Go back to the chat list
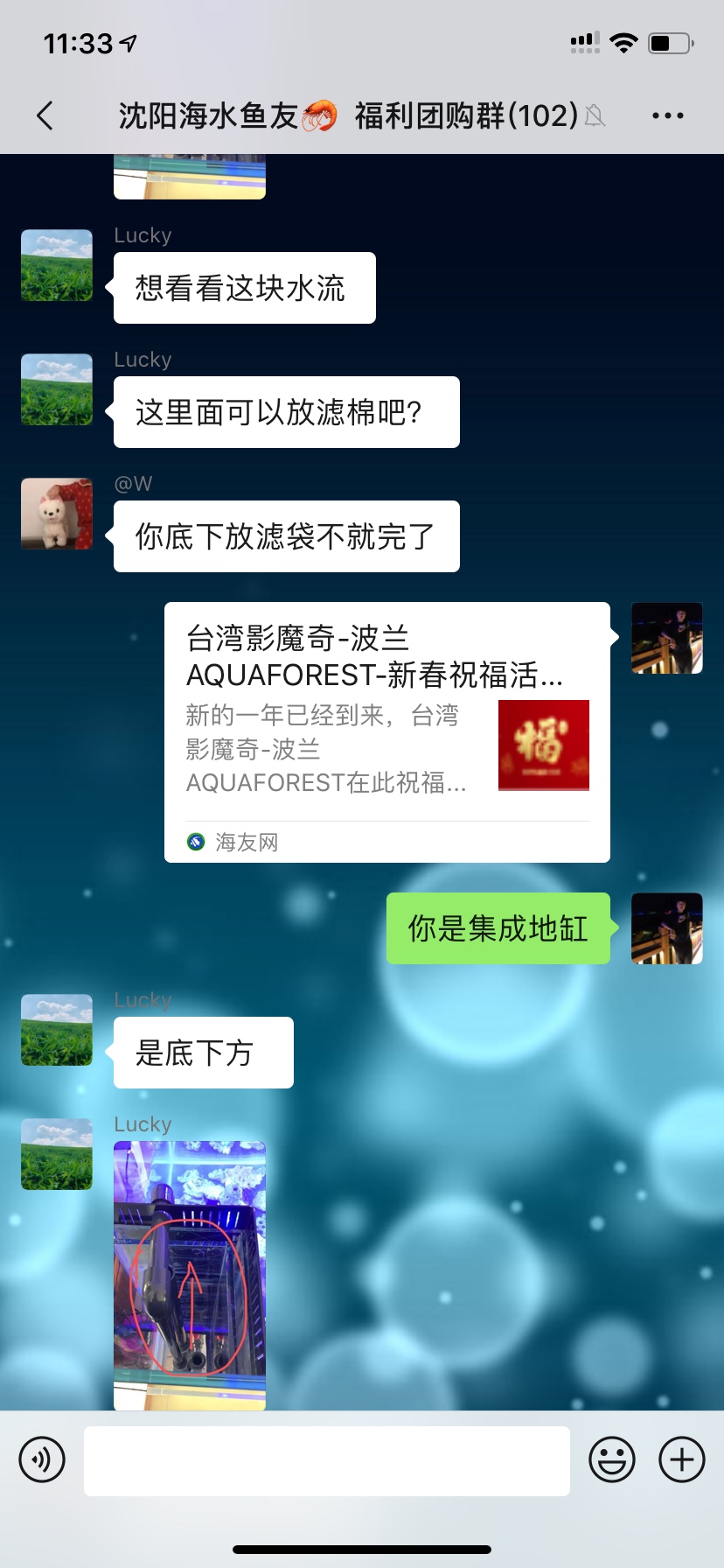 45,115
